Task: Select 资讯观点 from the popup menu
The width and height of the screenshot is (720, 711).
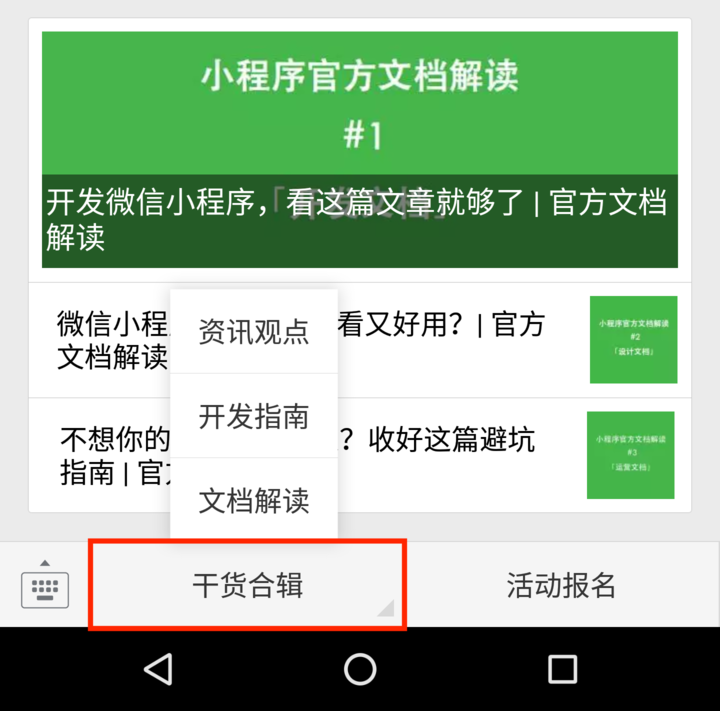Action: coord(254,331)
